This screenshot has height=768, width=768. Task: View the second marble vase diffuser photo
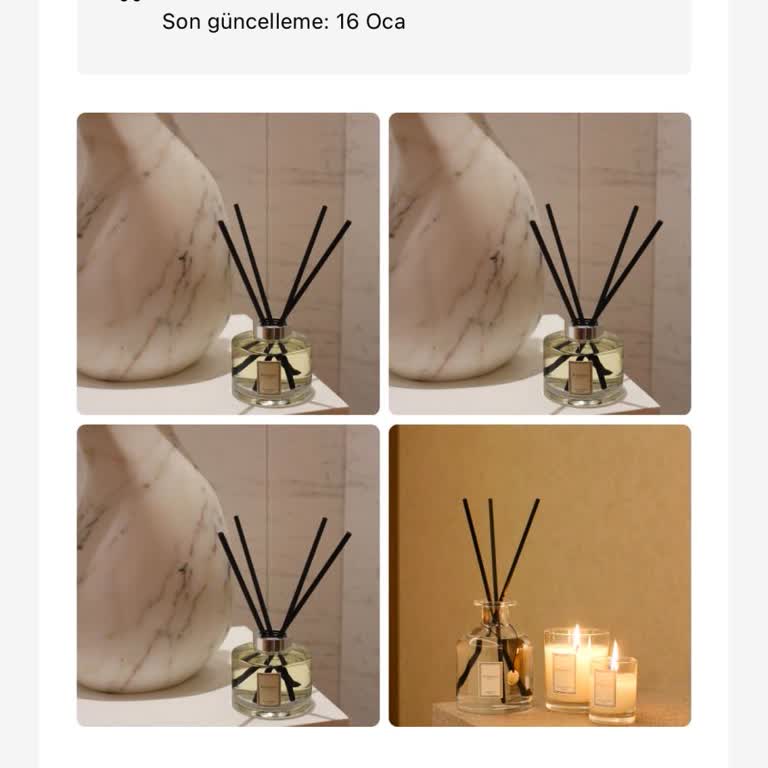pyautogui.click(x=539, y=263)
